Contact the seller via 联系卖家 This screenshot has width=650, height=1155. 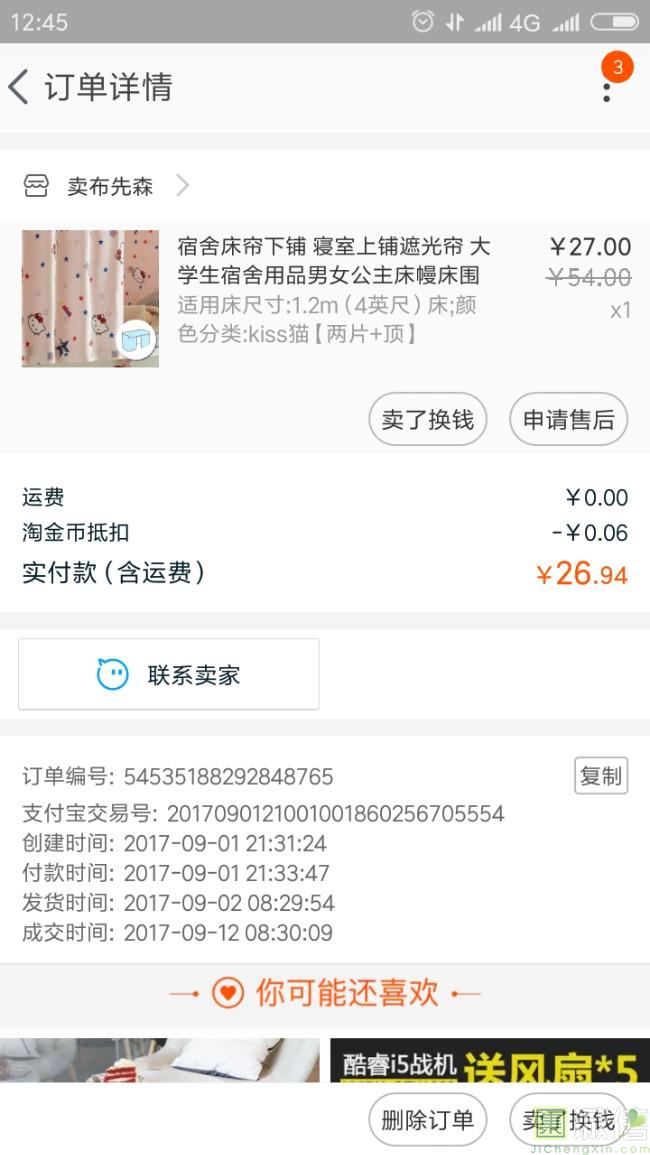169,675
